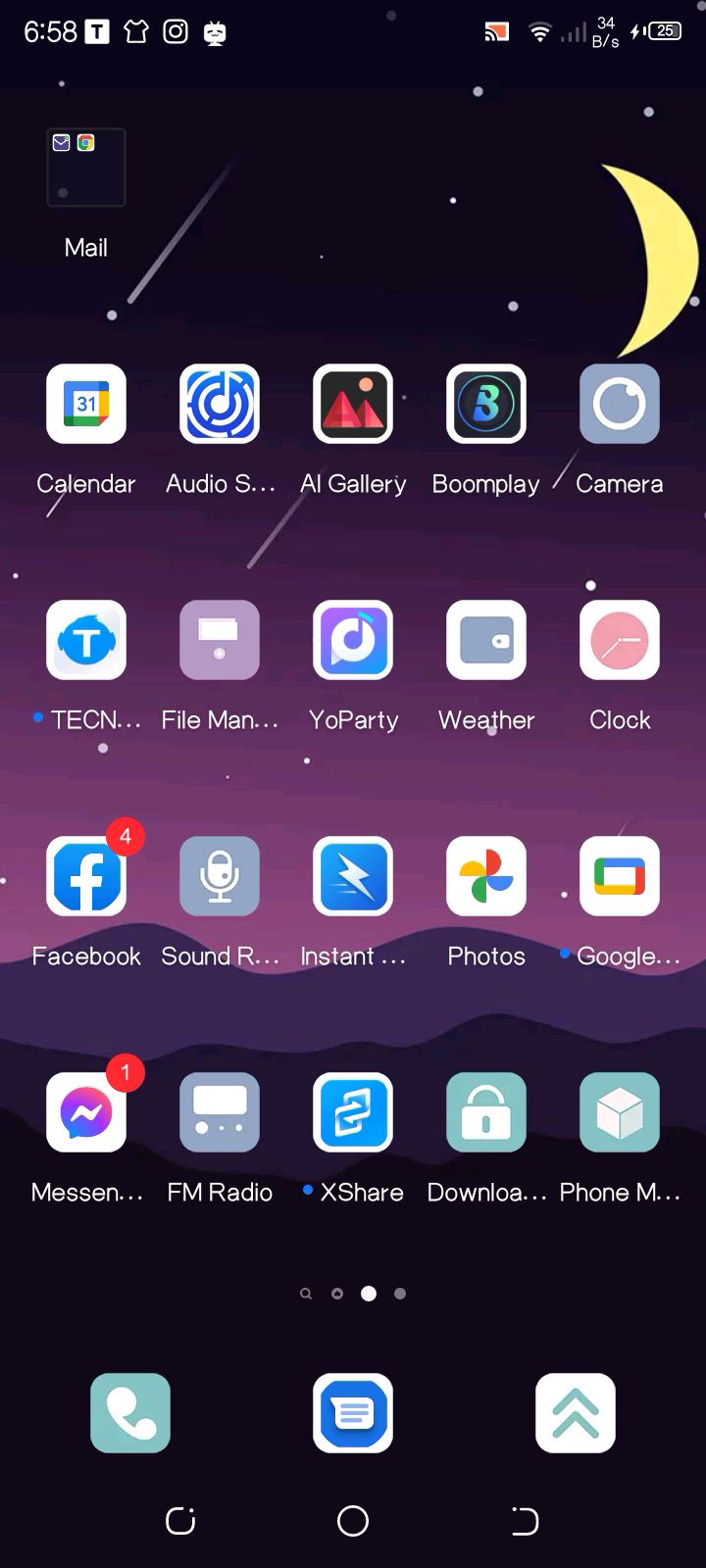Open the Messages app in the dock
Image resolution: width=706 pixels, height=1568 pixels.
[353, 1413]
